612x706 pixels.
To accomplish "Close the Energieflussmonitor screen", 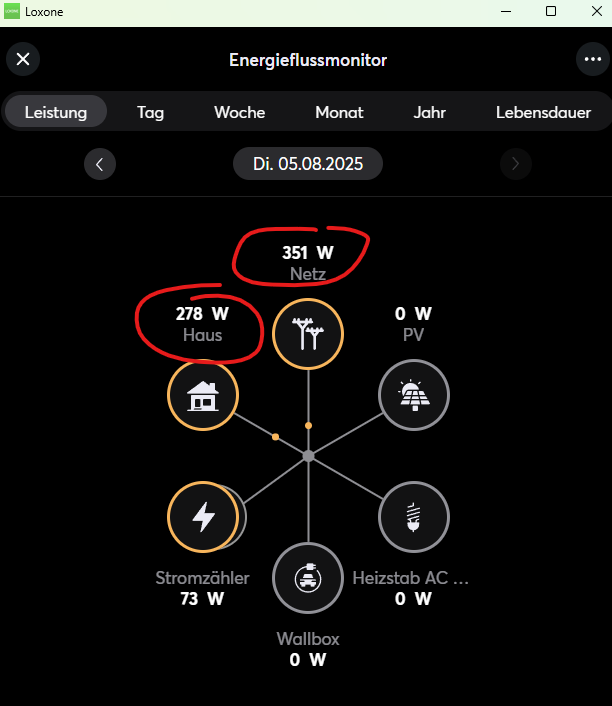I will [23, 60].
